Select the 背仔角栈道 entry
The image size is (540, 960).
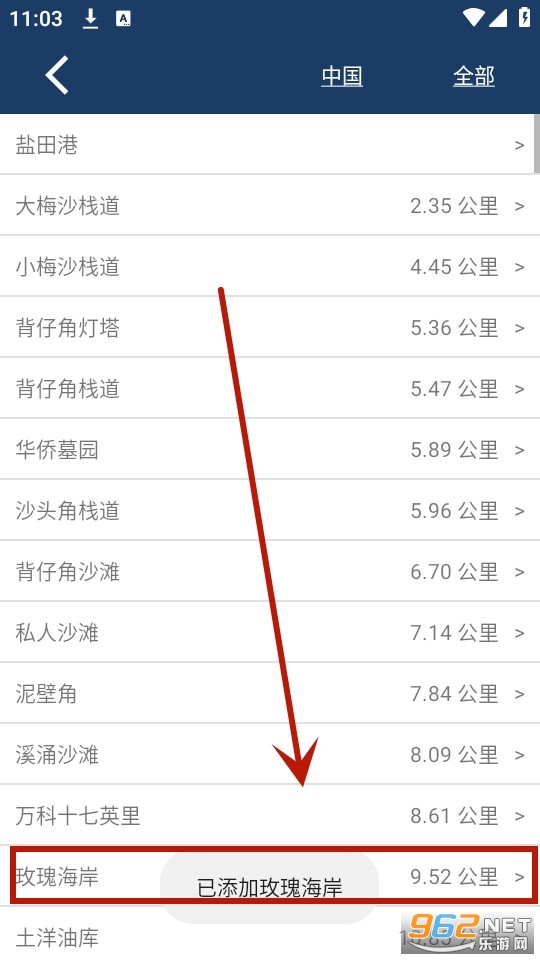pyautogui.click(x=269, y=389)
